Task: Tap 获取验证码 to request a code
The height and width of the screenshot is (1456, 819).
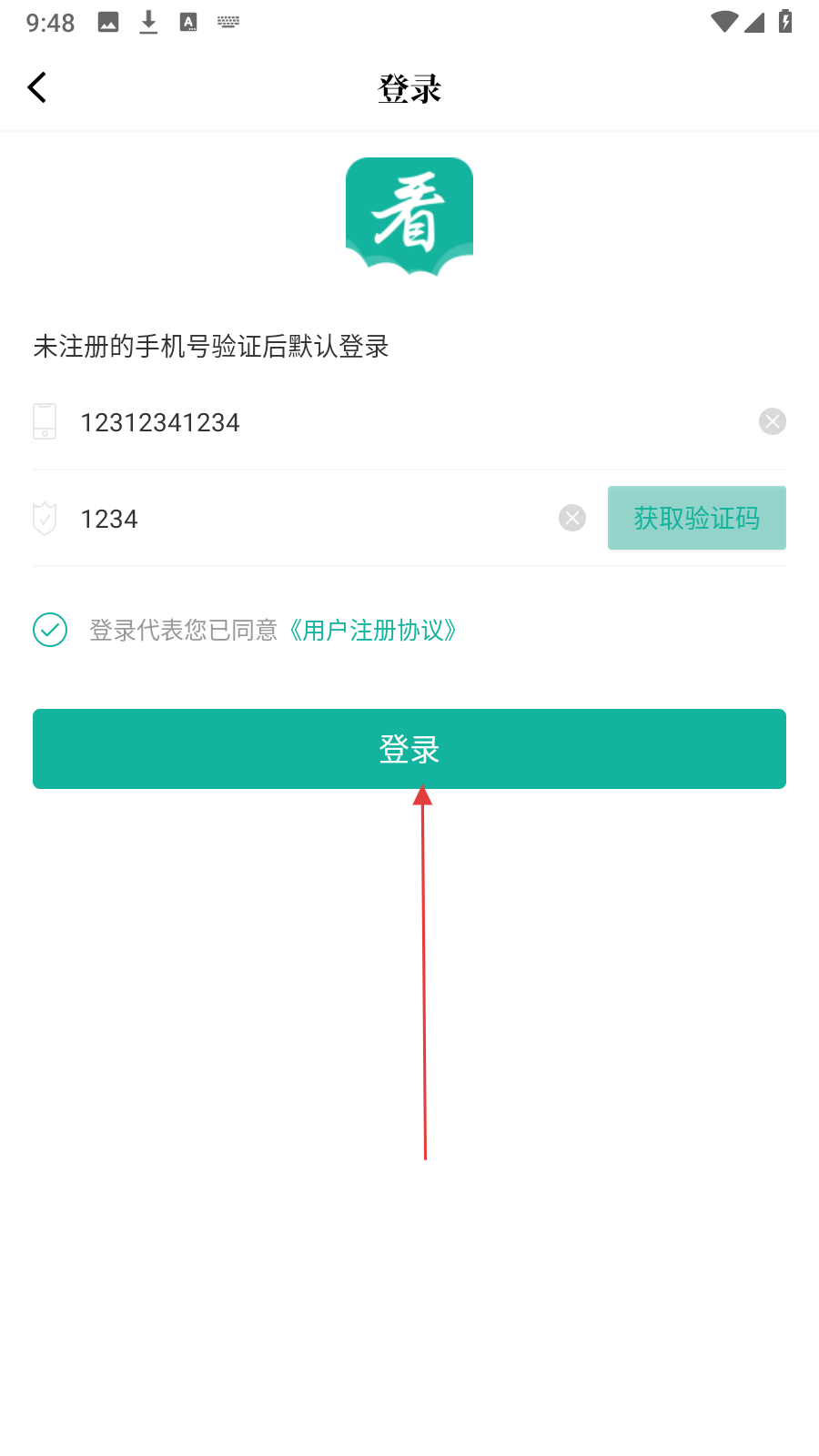Action: point(696,518)
